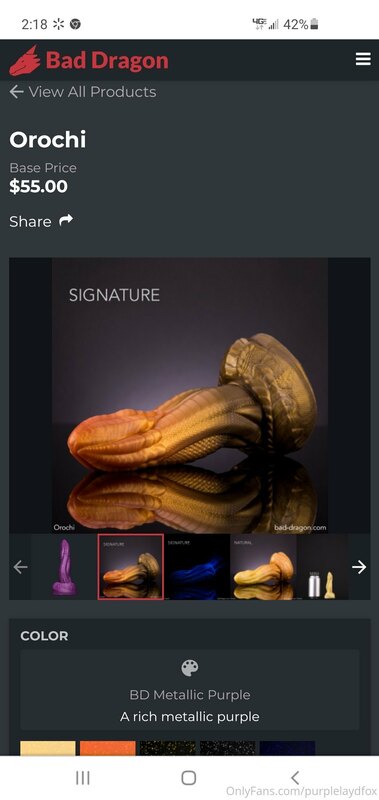
Task: Open the Bad Dragon home logo
Action: [x=89, y=60]
